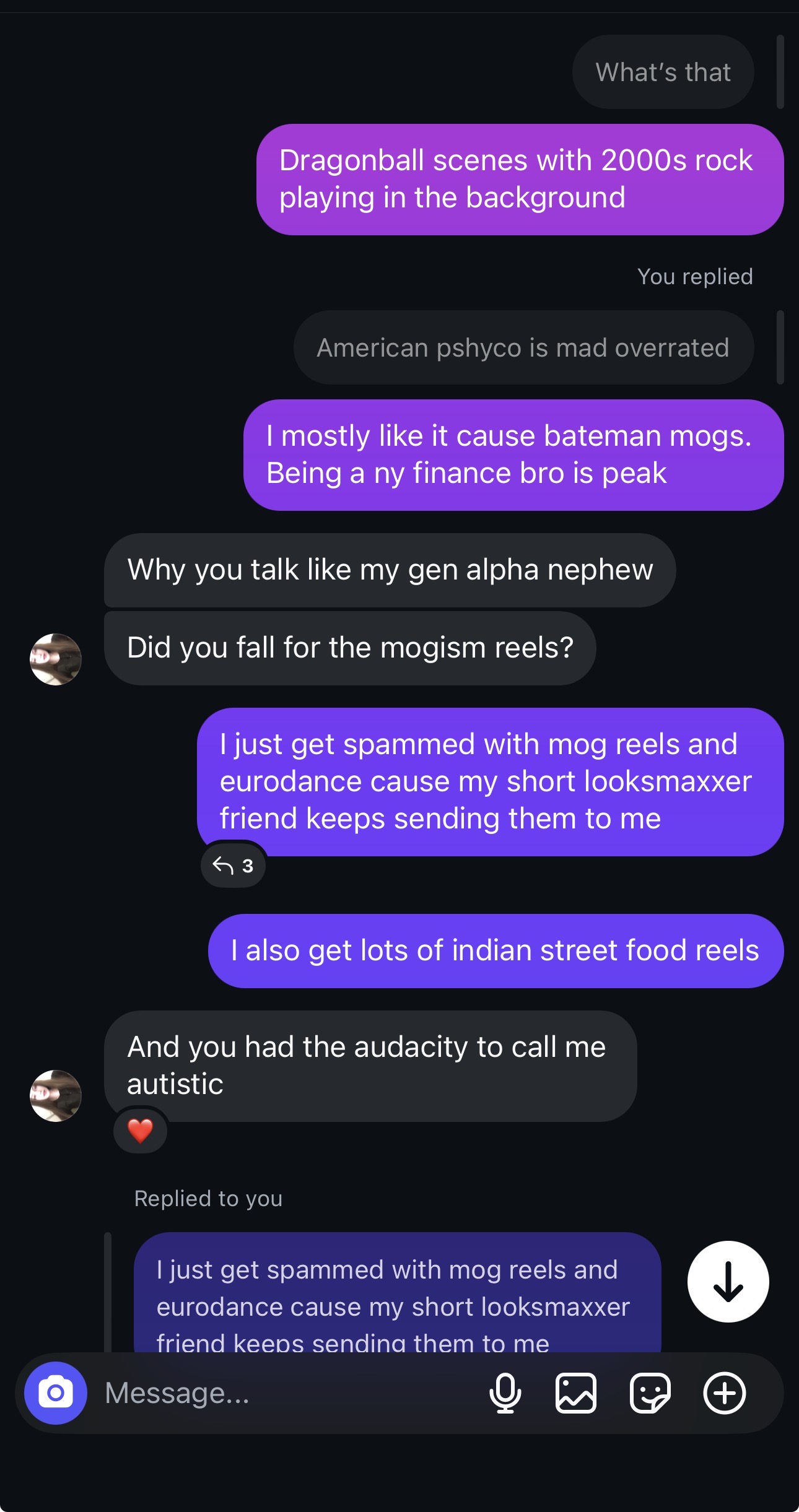The image size is (799, 1512).
Task: Open the sender's profile picture beside mogism reels
Action: [56, 659]
